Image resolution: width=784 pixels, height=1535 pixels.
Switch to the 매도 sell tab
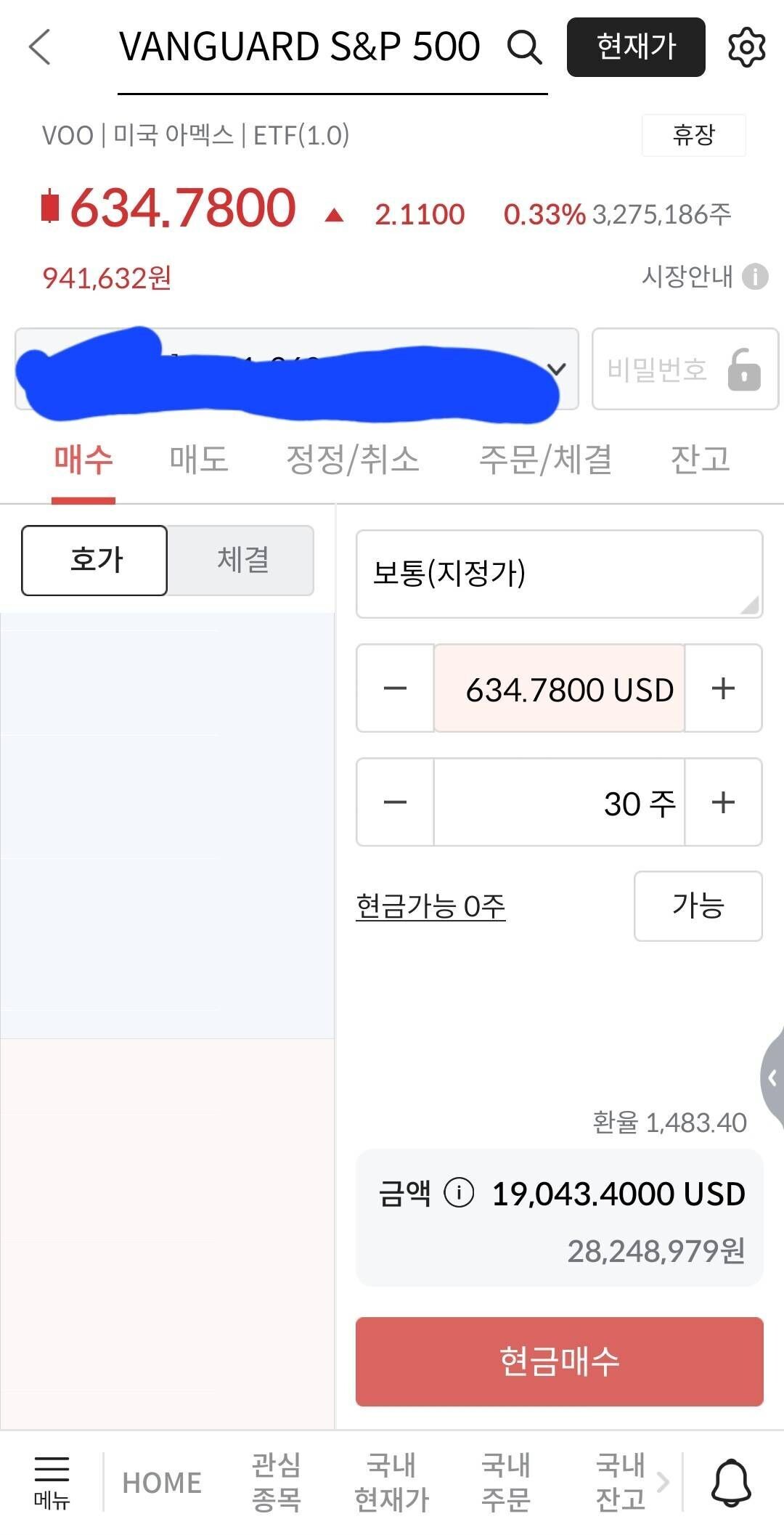(x=199, y=459)
